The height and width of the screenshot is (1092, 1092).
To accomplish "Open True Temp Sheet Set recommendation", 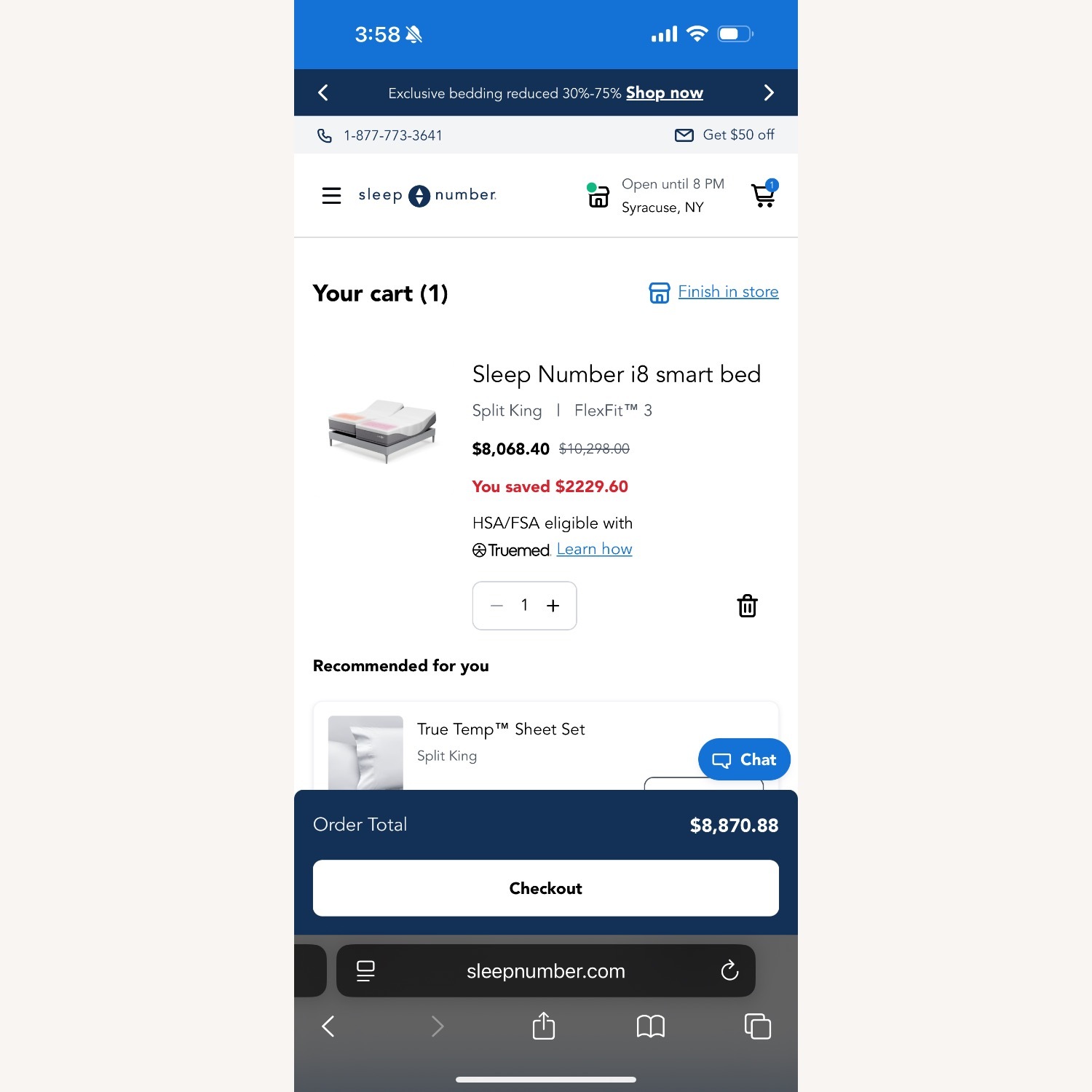I will [501, 729].
